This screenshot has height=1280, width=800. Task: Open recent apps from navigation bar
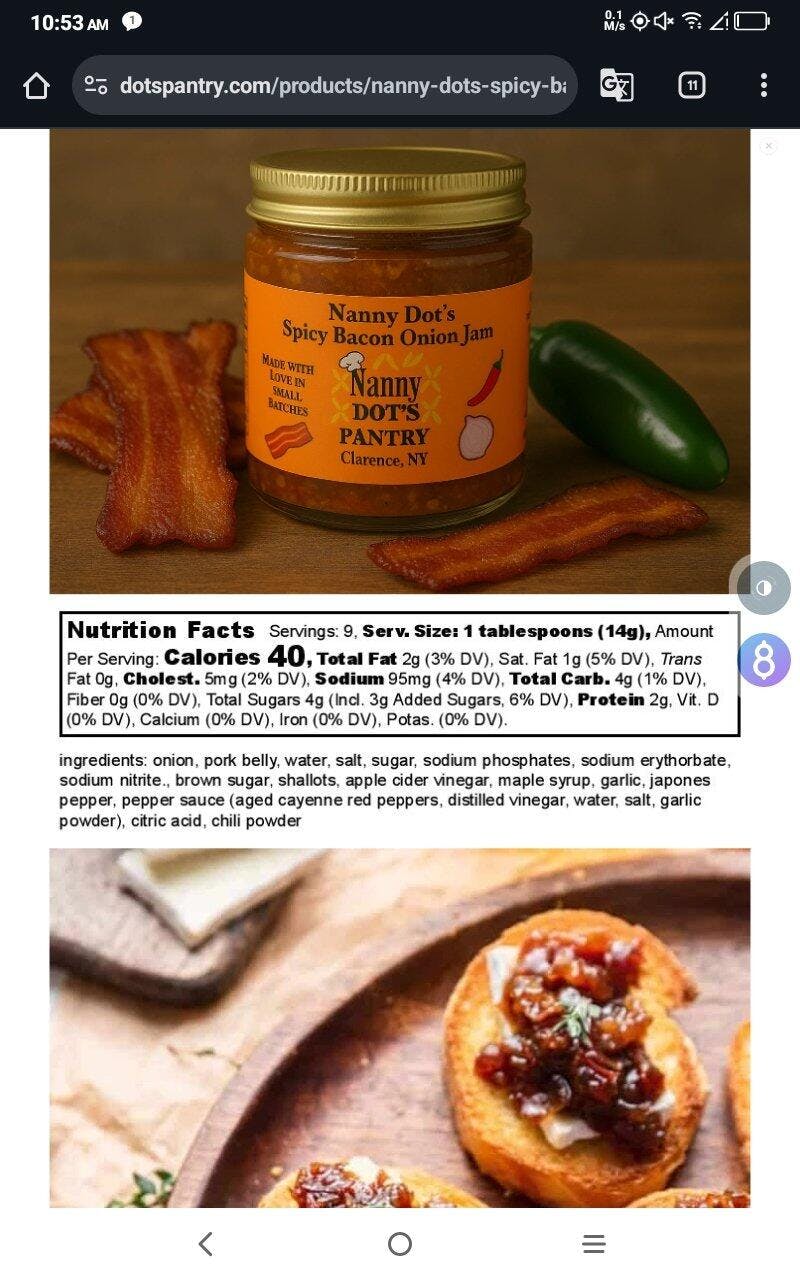594,1244
